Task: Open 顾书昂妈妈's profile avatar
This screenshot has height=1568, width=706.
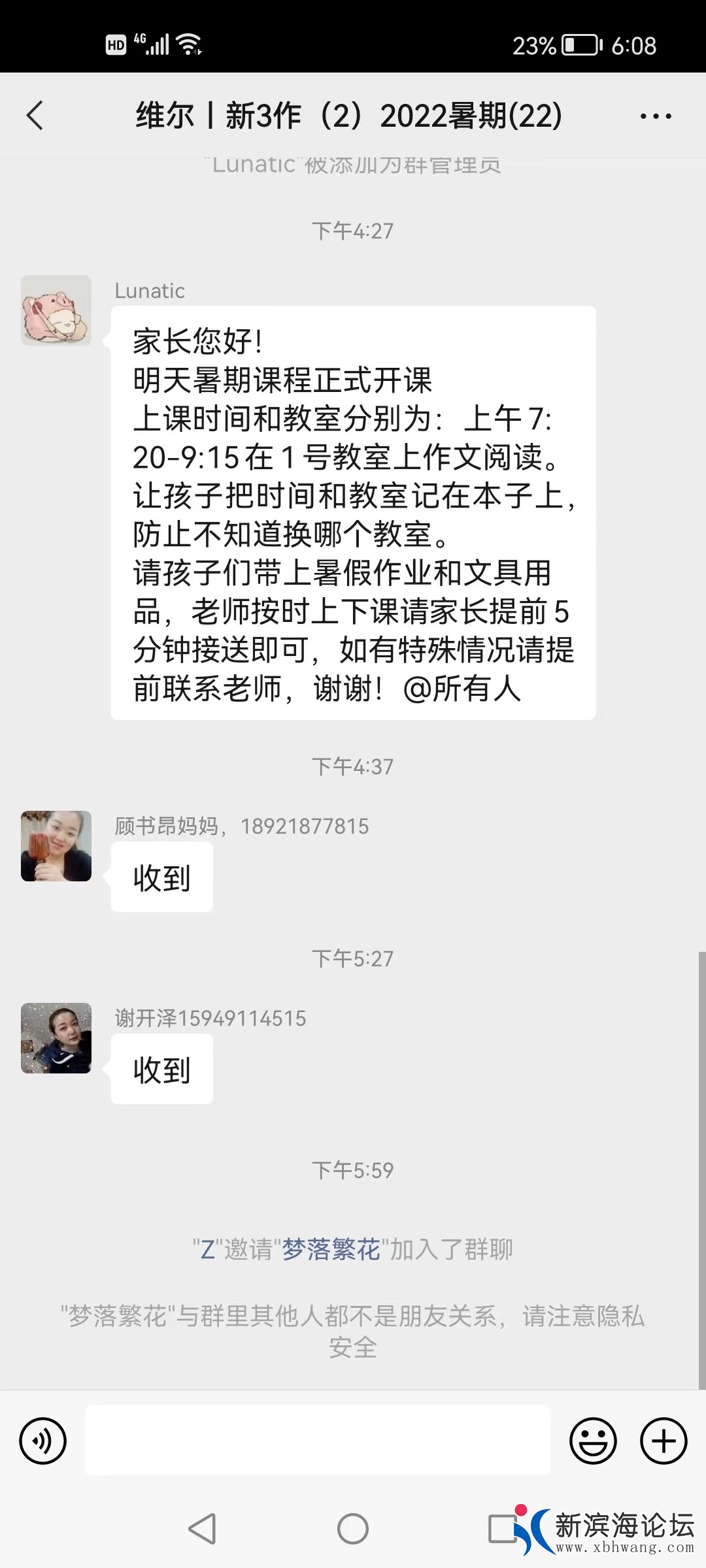Action: tap(56, 846)
